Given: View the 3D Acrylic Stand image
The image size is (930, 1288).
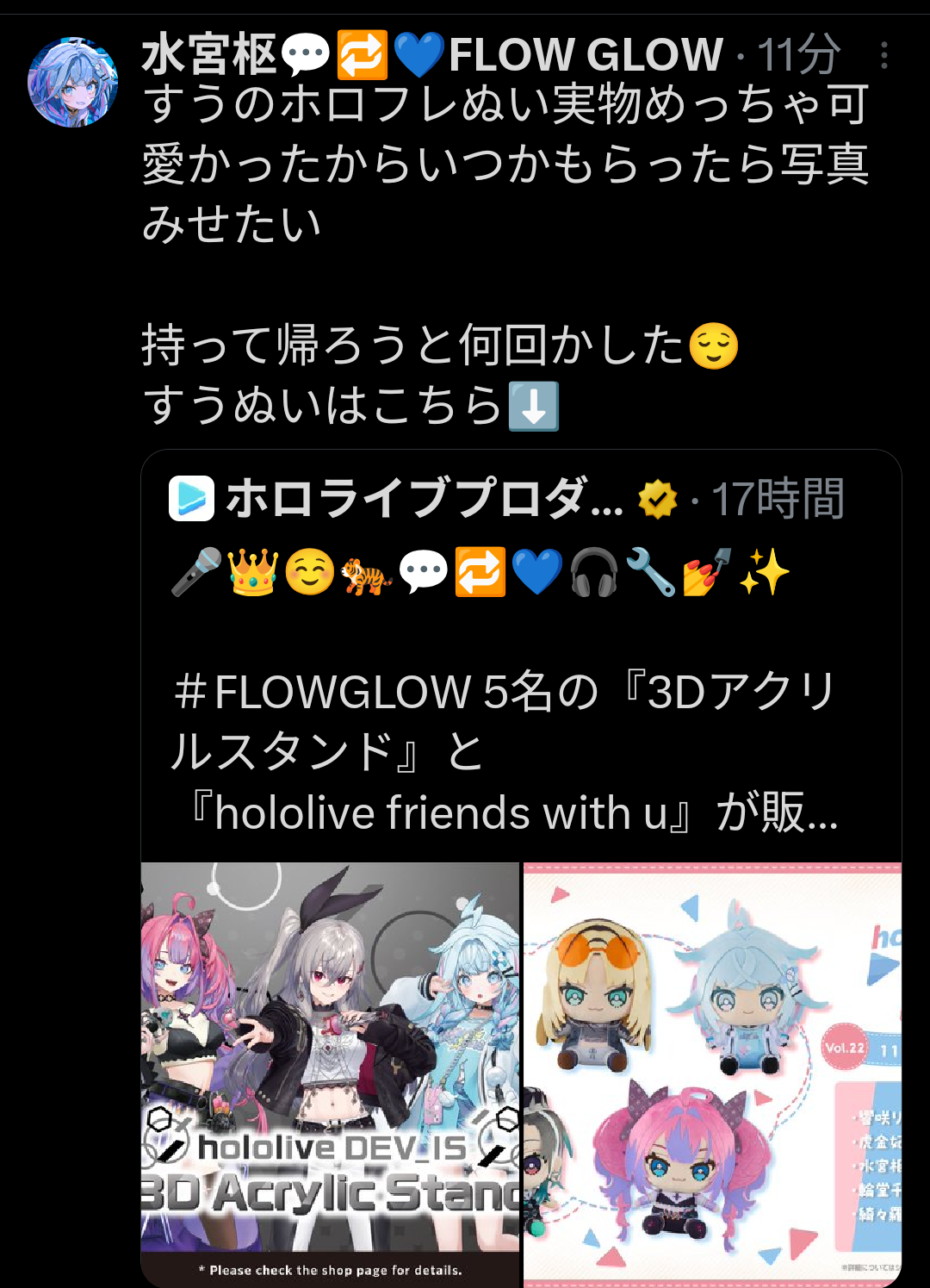Looking at the screenshot, I should pyautogui.click(x=331, y=1073).
